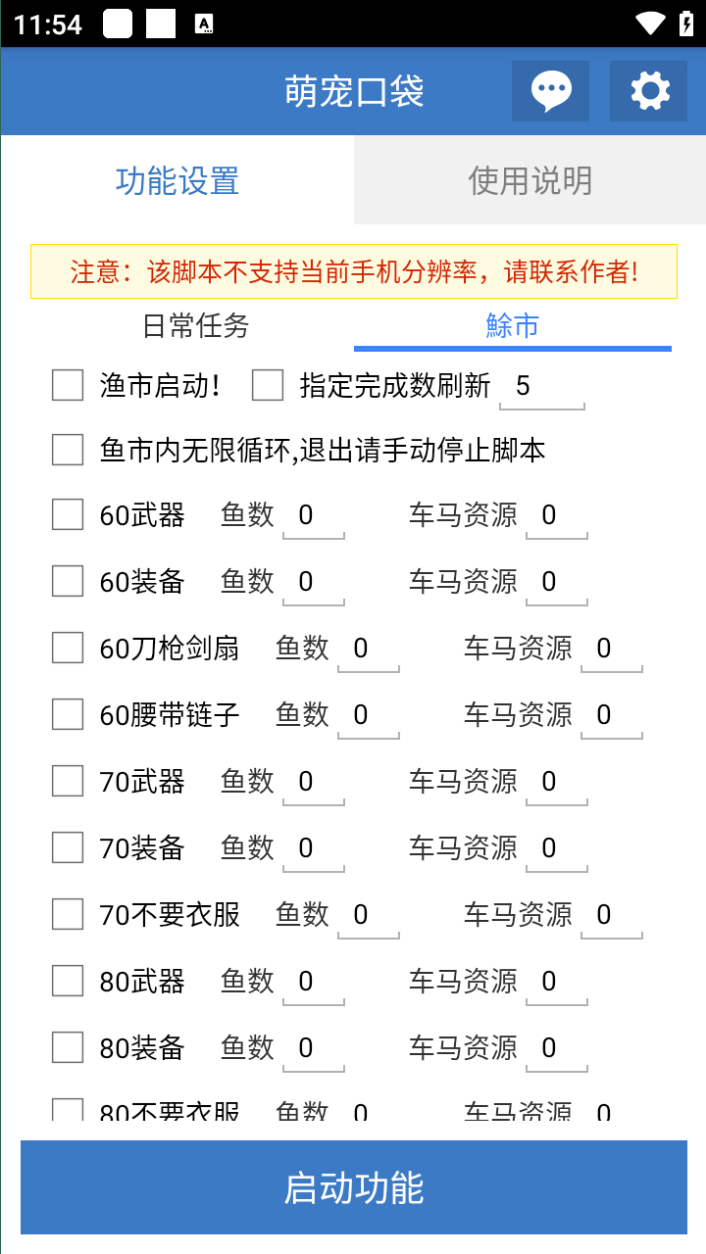Select the 功能设置 tab
The height and width of the screenshot is (1254, 706).
[x=177, y=181]
